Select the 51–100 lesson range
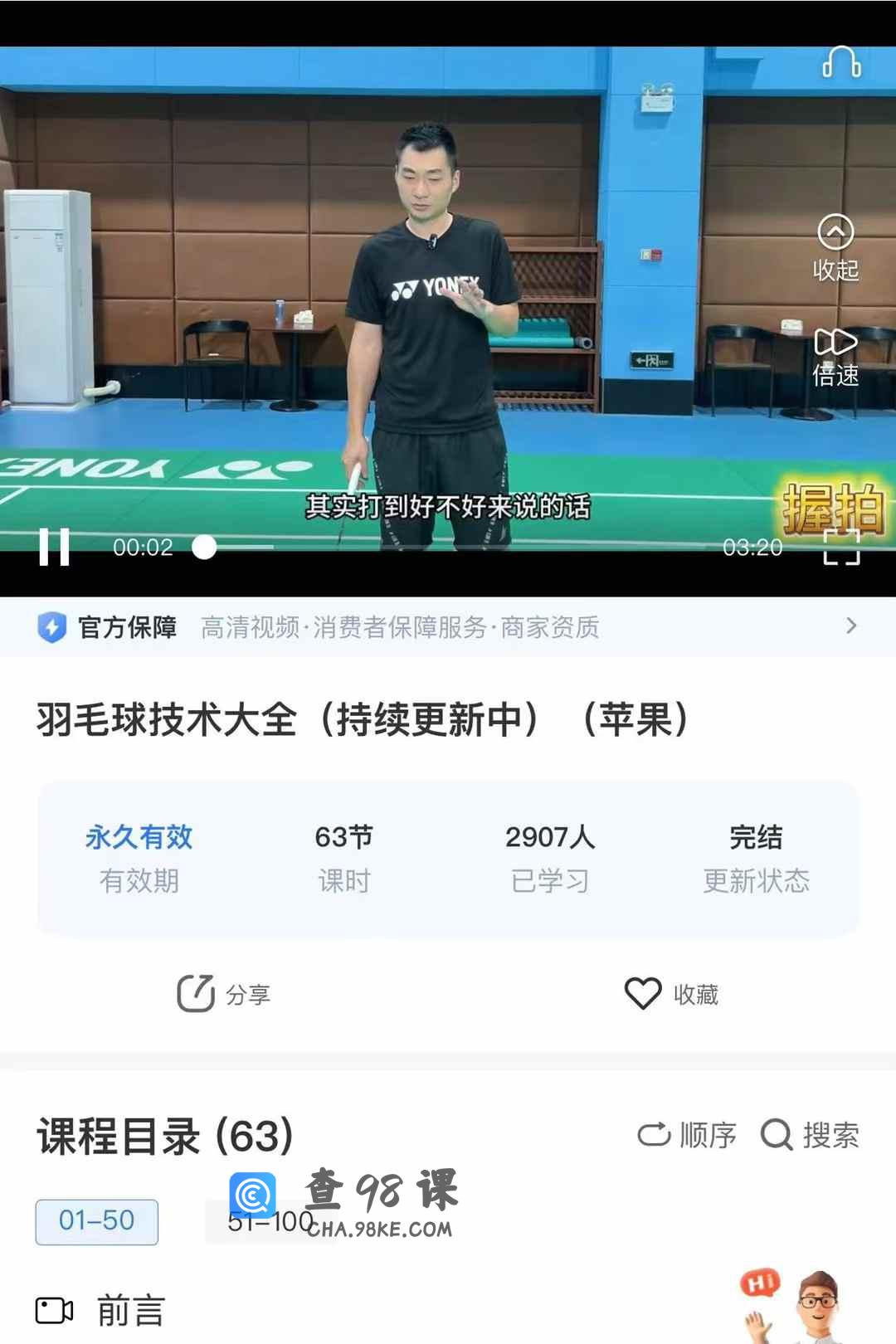The image size is (896, 1344). click(x=270, y=1221)
